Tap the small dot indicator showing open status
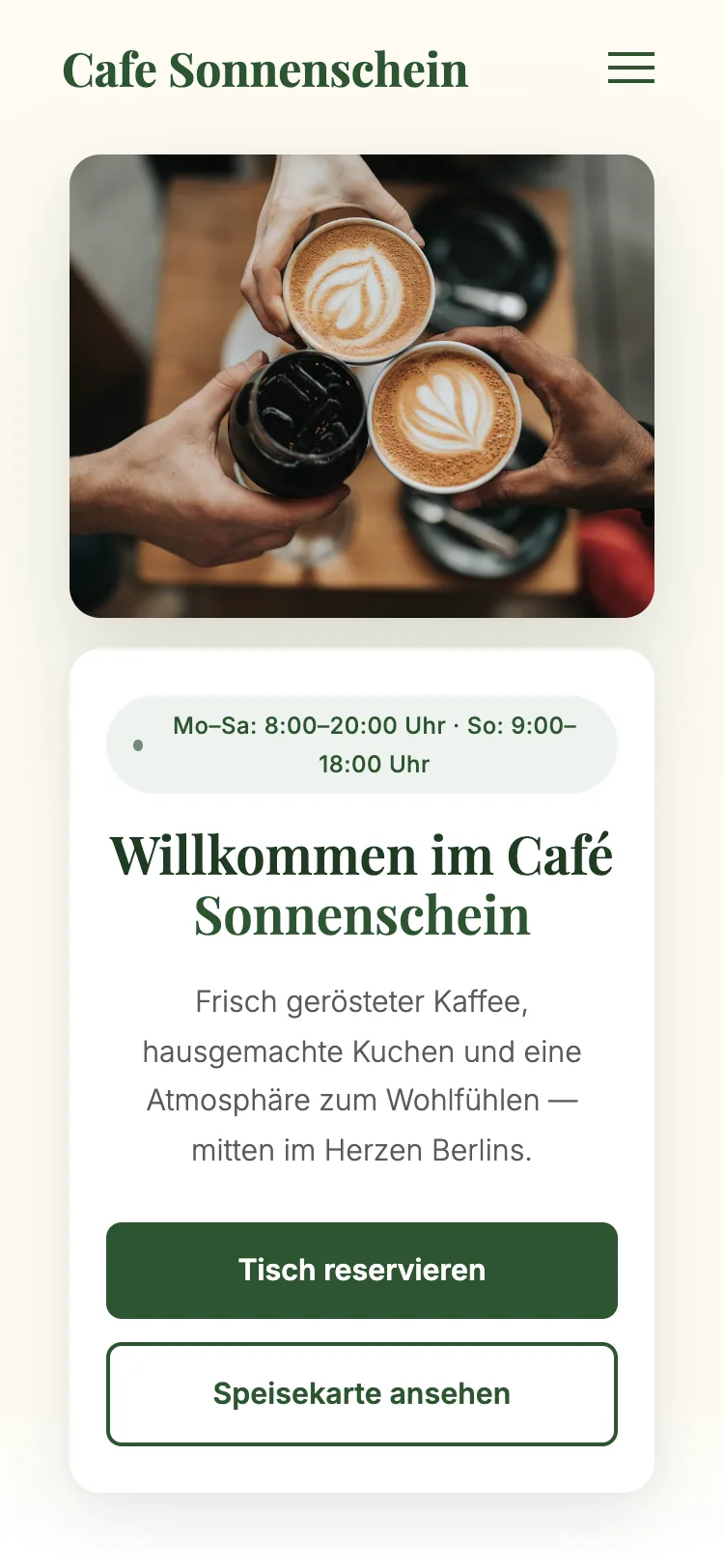724x1568 pixels. coord(138,744)
